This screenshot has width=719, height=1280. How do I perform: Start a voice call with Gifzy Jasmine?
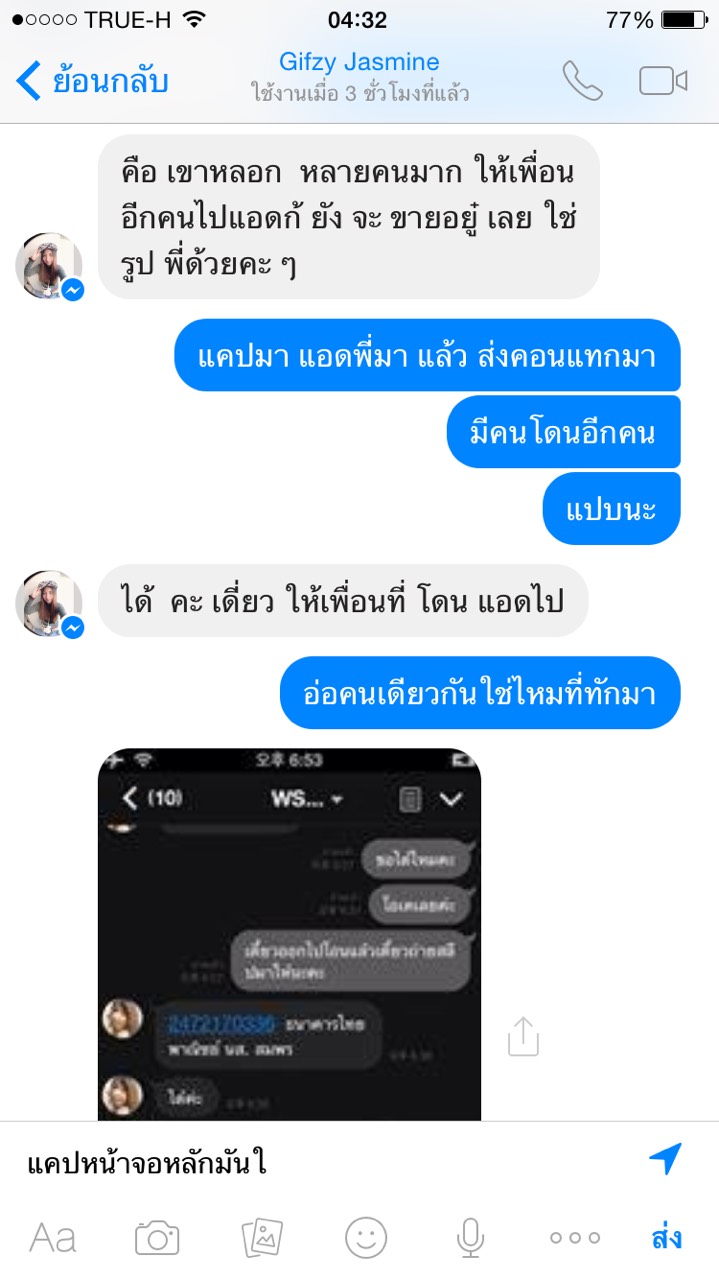click(582, 81)
